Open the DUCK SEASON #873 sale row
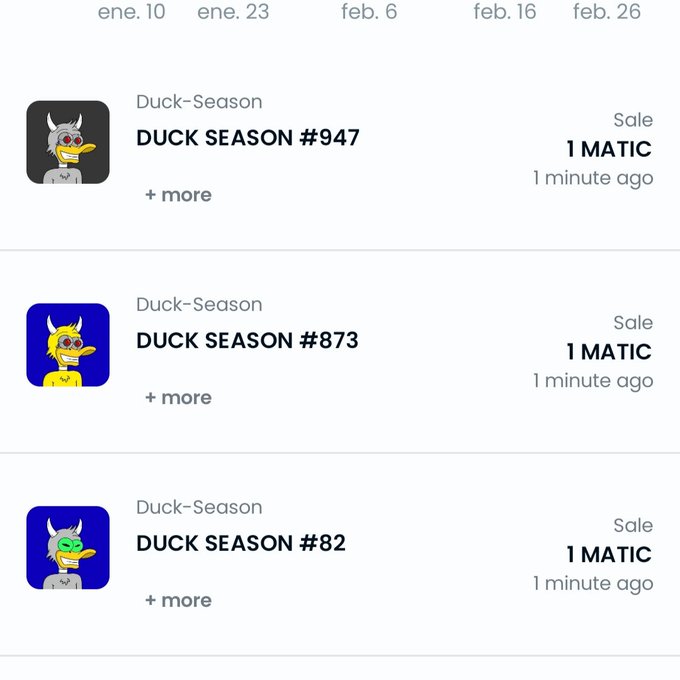Image resolution: width=680 pixels, height=680 pixels. coord(340,351)
